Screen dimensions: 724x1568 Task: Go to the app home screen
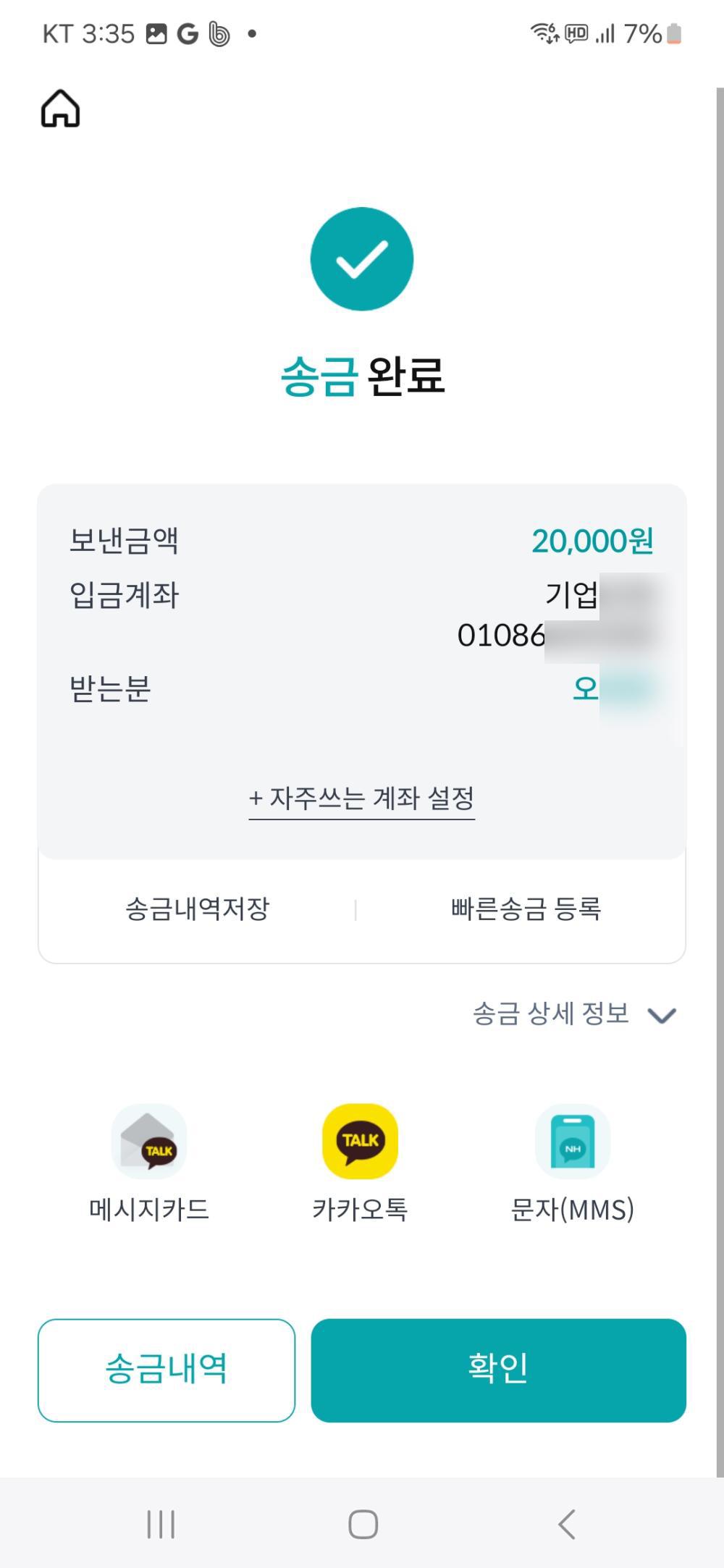click(60, 109)
